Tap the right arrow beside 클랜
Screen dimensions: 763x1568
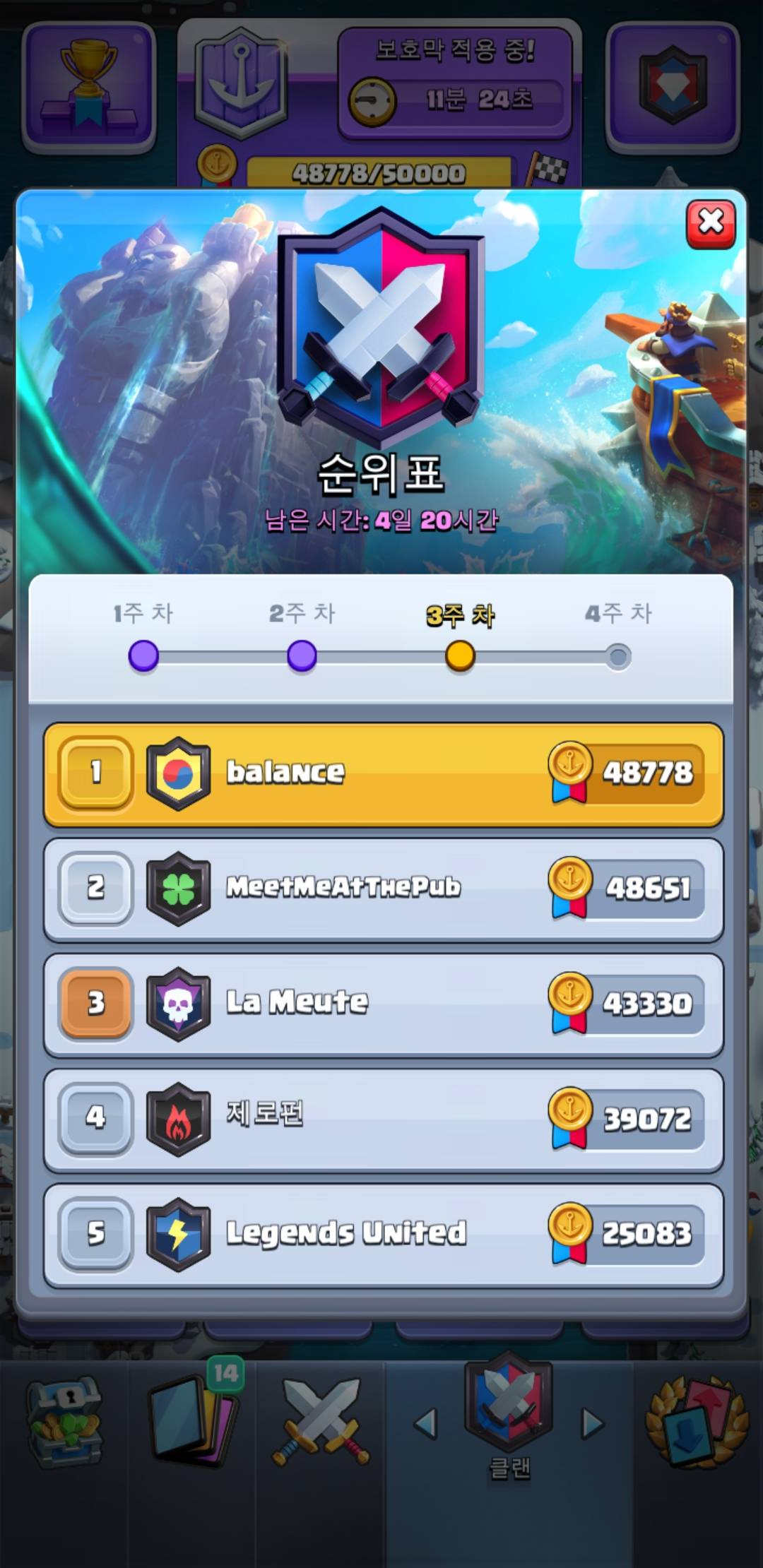coord(592,1423)
